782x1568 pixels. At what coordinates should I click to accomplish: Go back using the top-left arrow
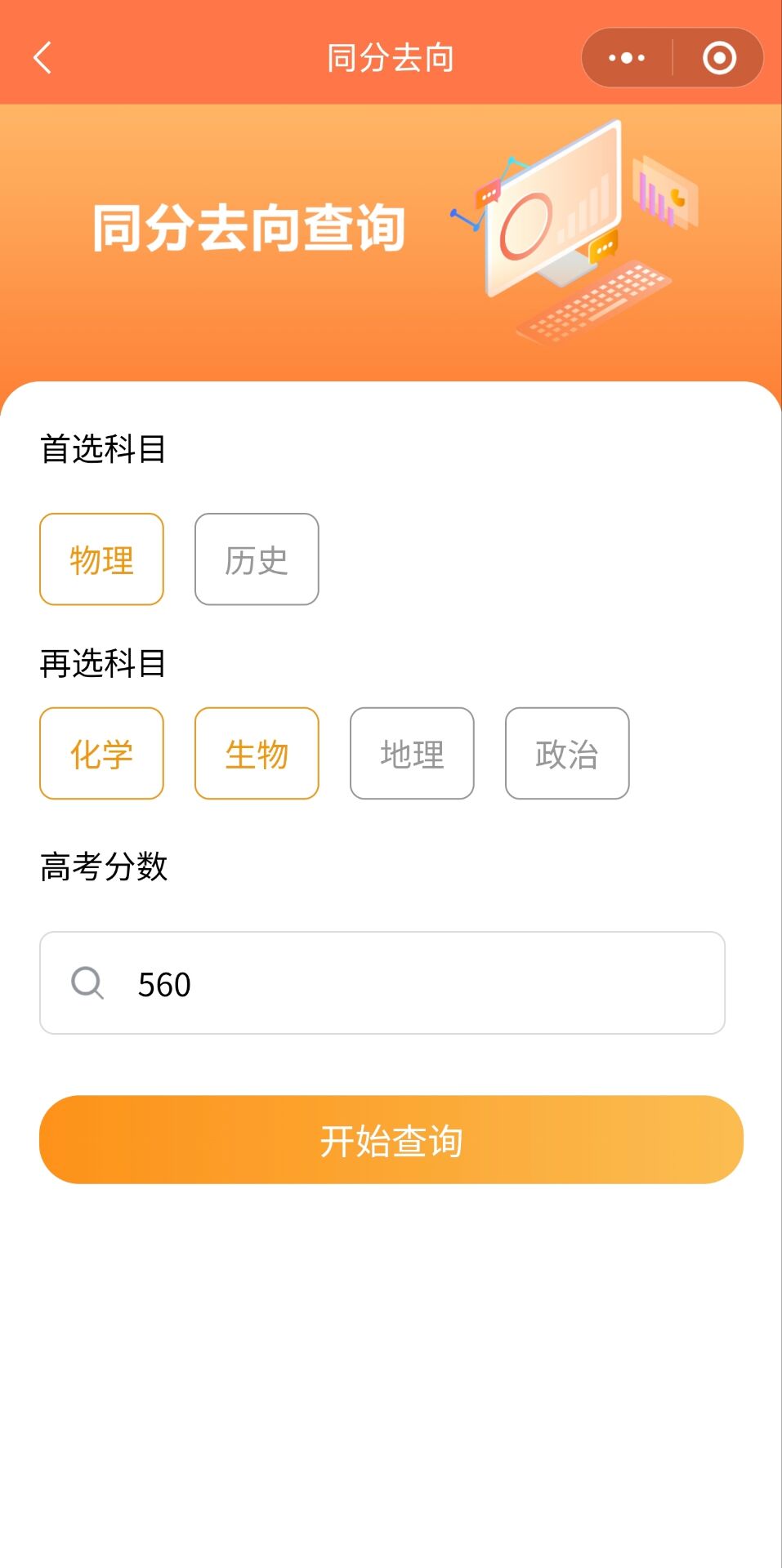click(42, 58)
